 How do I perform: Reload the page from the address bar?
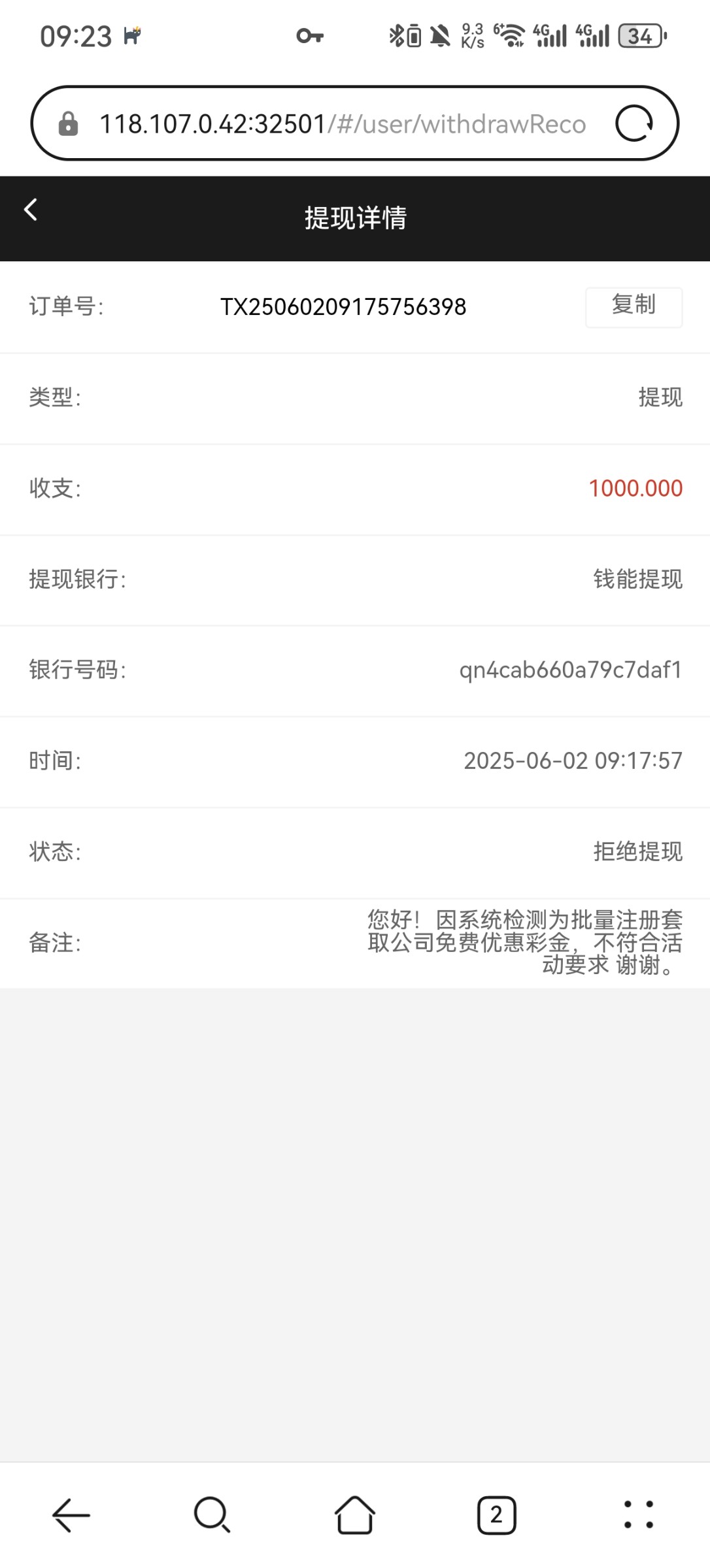click(634, 123)
